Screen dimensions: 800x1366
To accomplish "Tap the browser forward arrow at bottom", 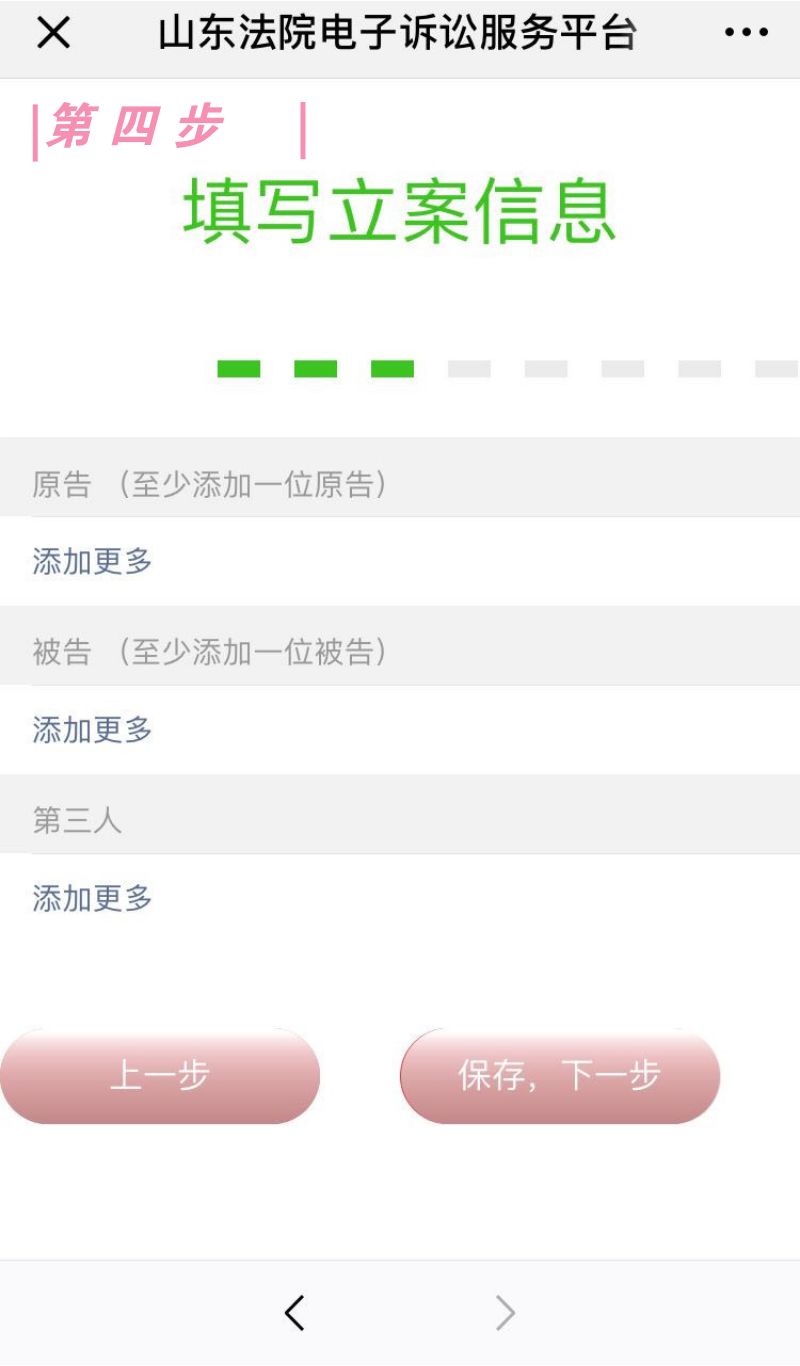I will click(x=505, y=1313).
